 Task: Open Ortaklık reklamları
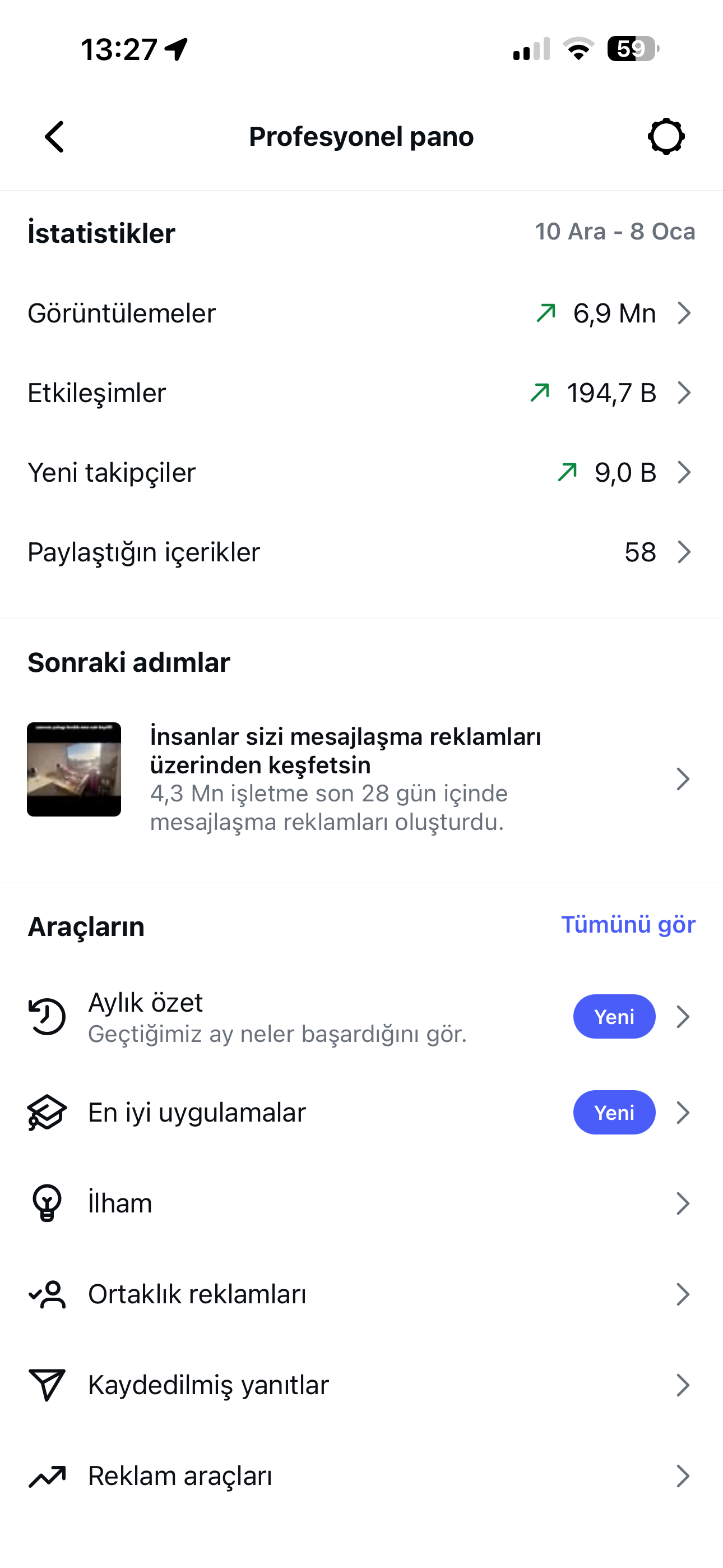point(361,1294)
